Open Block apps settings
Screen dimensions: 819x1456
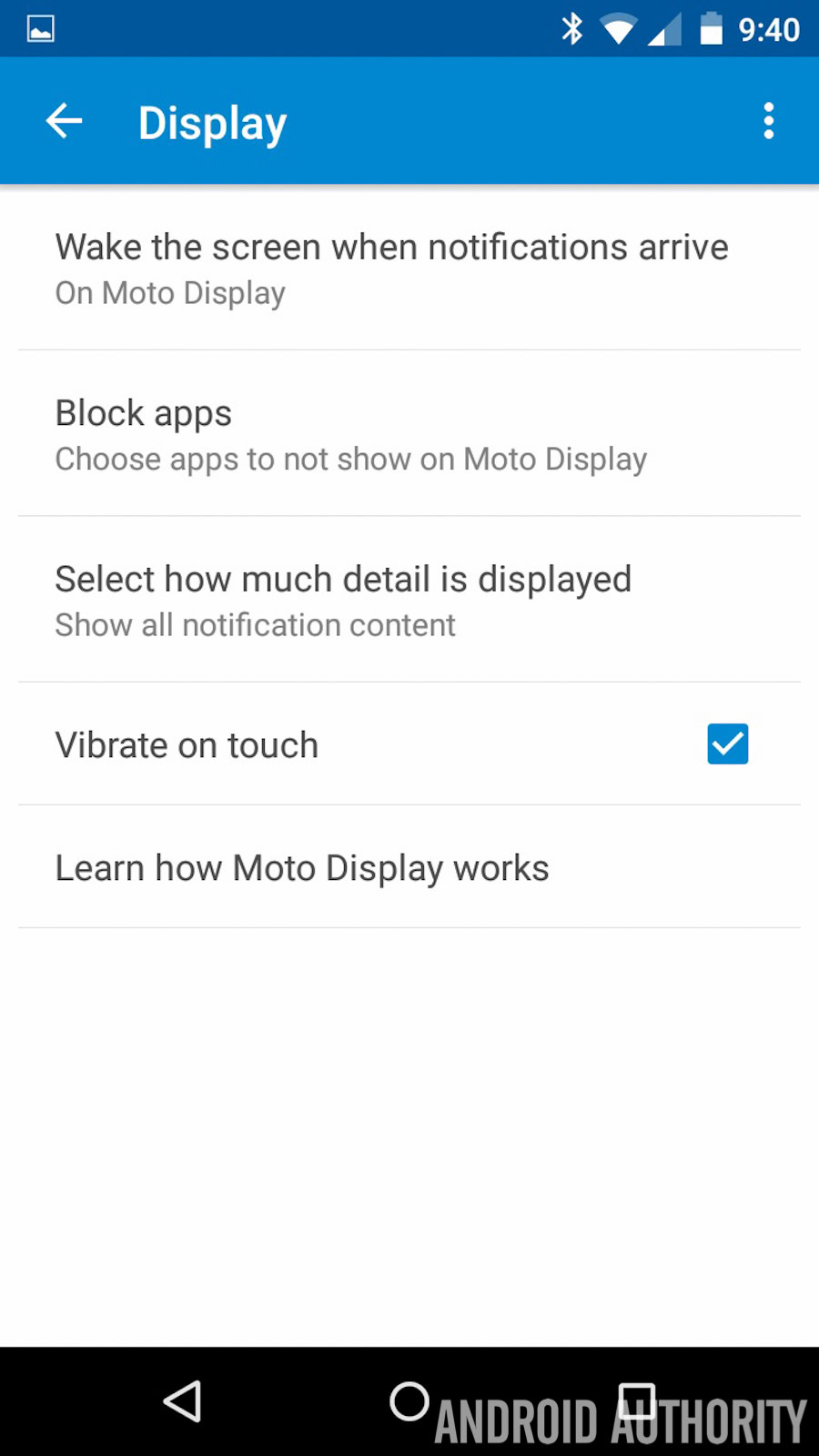pyautogui.click(x=350, y=435)
